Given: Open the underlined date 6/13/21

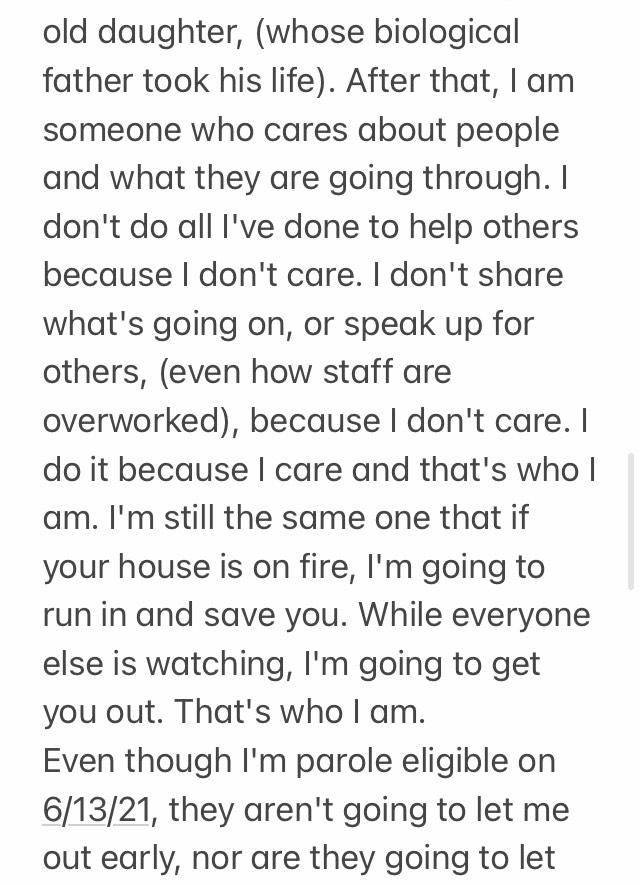Looking at the screenshot, I should coord(96,808).
